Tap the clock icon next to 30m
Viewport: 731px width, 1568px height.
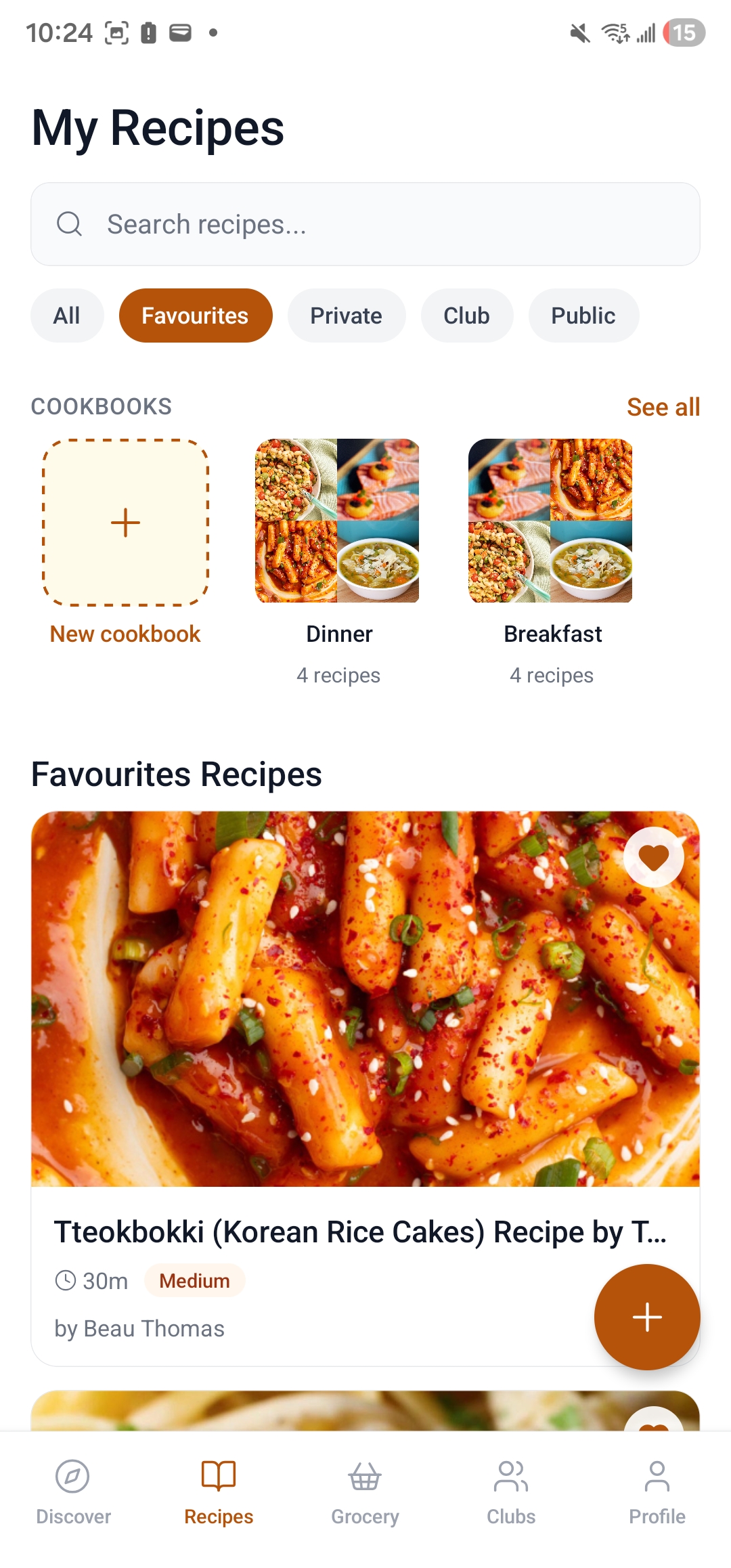(x=66, y=1280)
